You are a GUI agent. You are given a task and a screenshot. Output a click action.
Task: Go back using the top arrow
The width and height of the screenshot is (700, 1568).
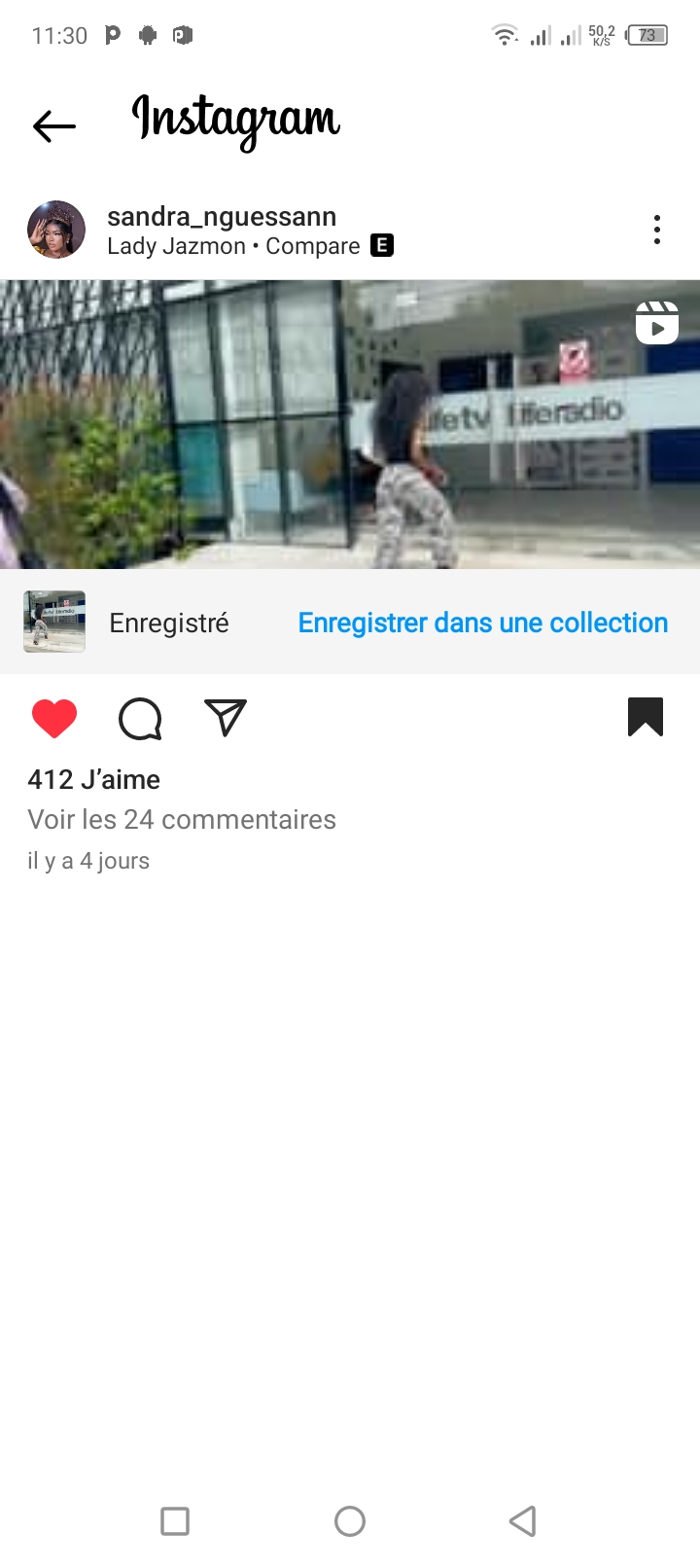tap(54, 125)
